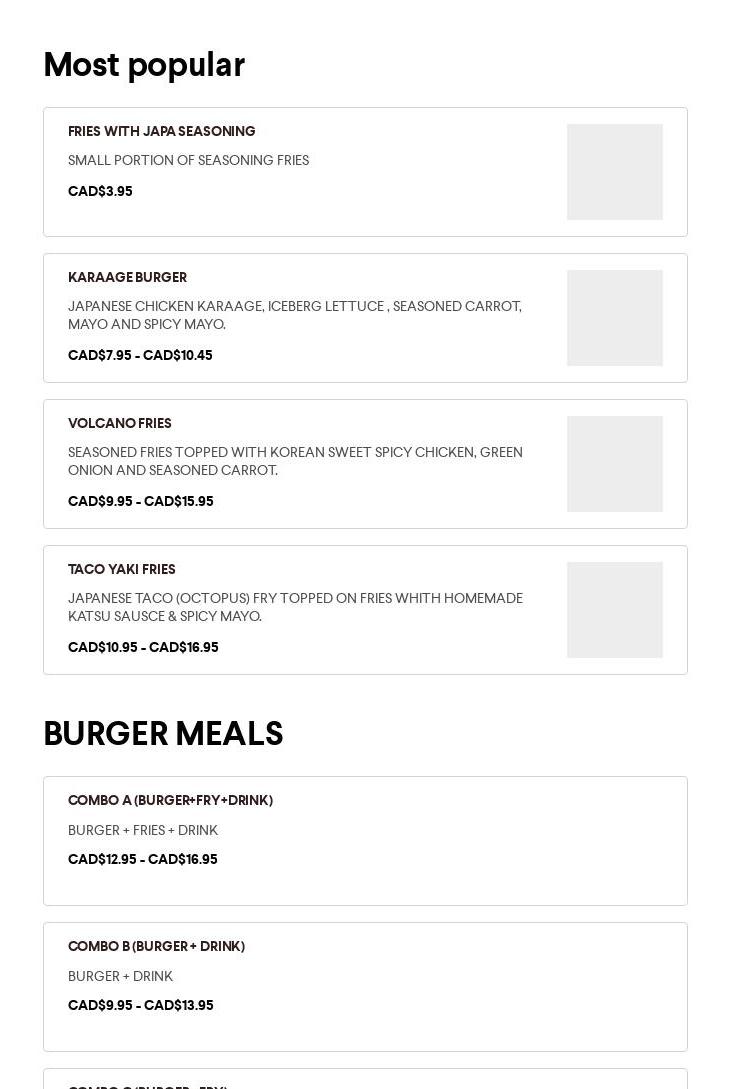Image resolution: width=730 pixels, height=1089 pixels.
Task: View the Volcano Fries item
Action: tap(365, 464)
